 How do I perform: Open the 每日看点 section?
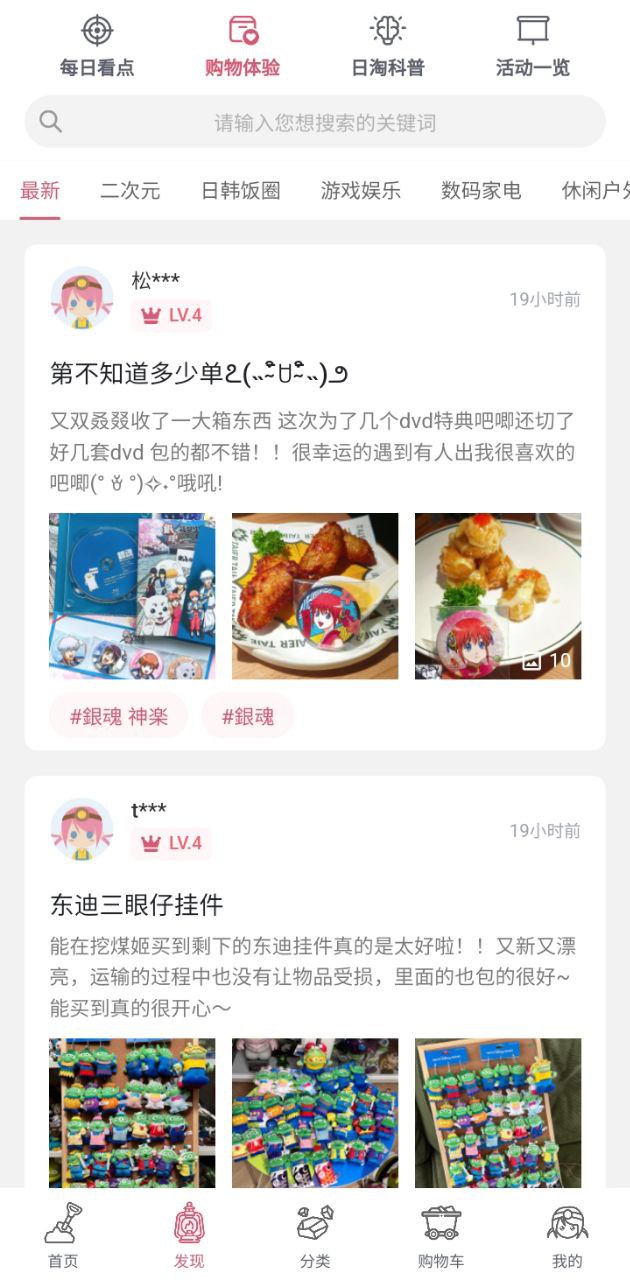[97, 47]
